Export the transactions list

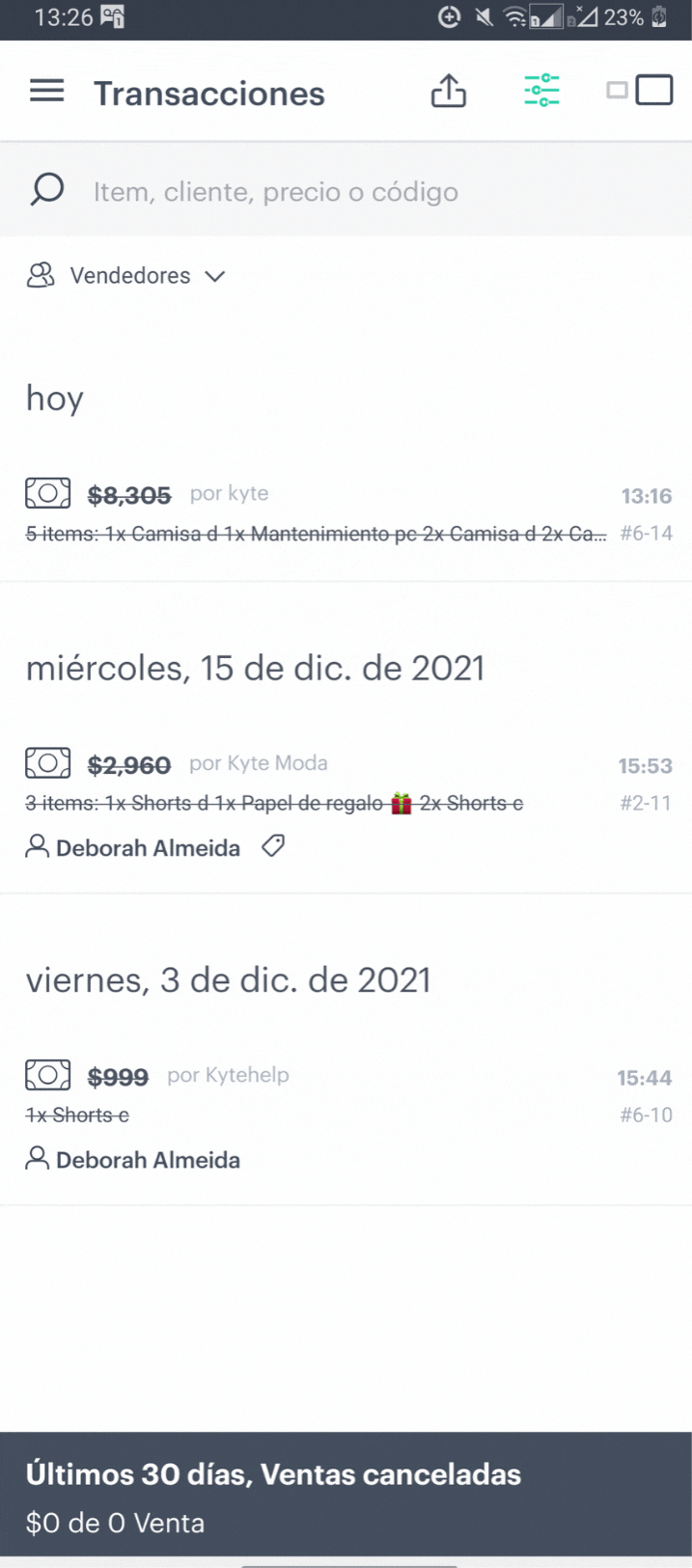448,92
